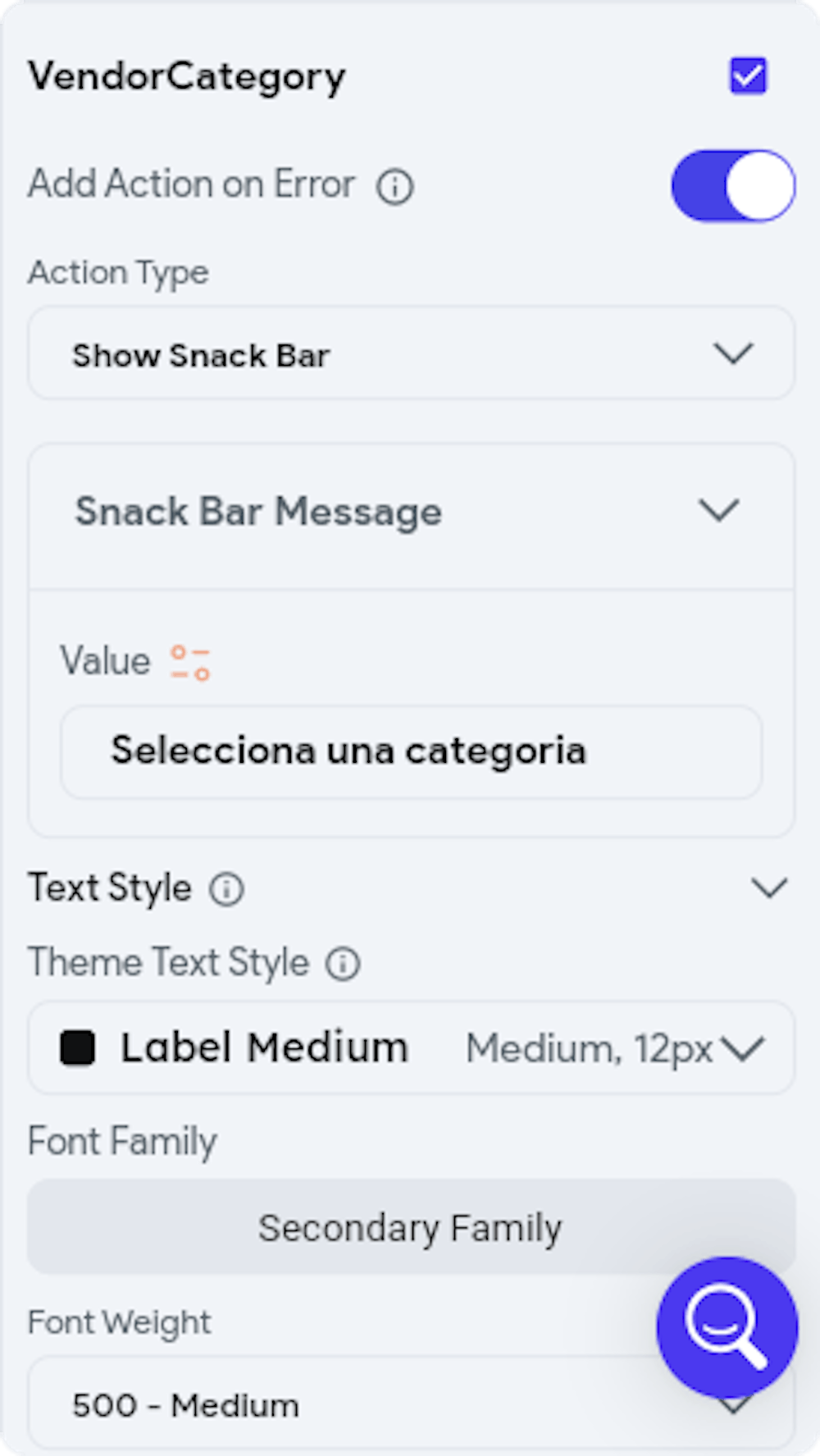
Task: Click the chevron next to Snack Bar Message
Action: point(719,510)
